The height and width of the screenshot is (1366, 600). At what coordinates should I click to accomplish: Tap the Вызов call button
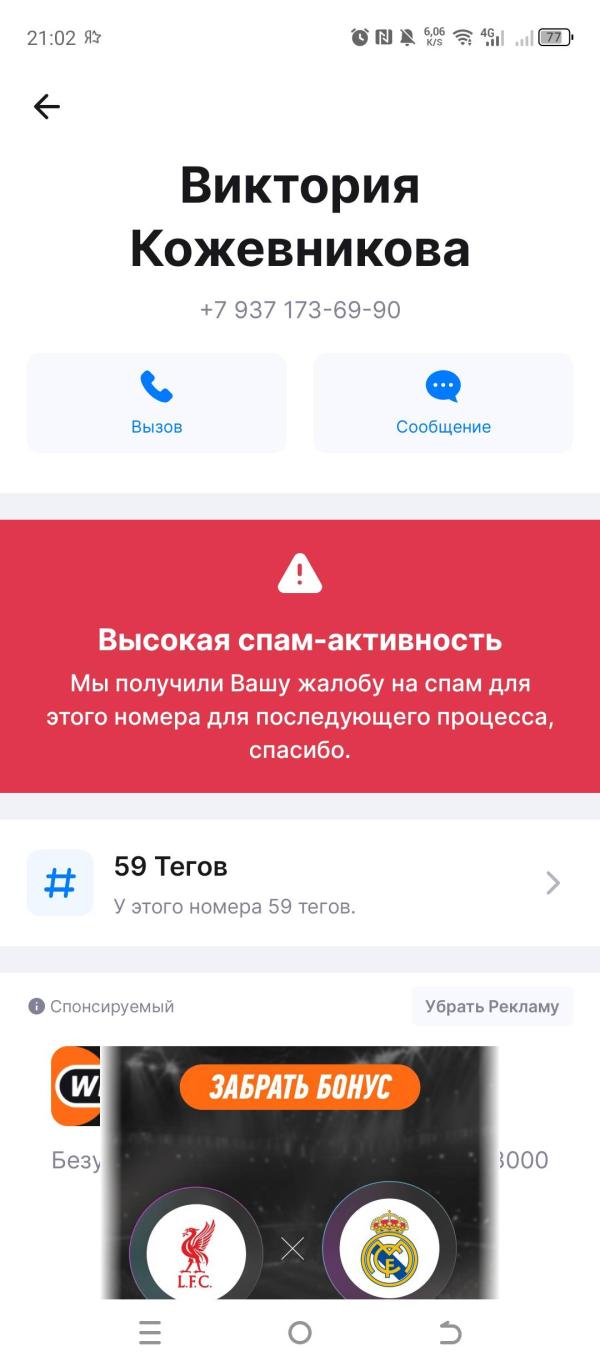[156, 403]
